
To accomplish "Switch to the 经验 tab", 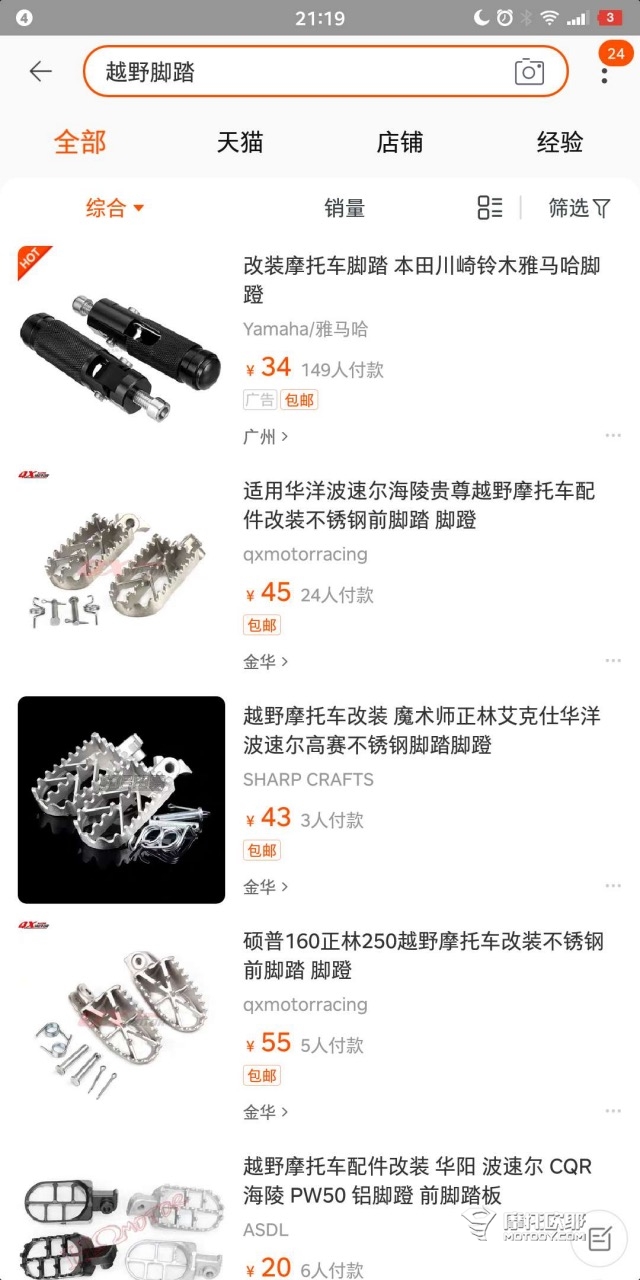I will point(560,142).
